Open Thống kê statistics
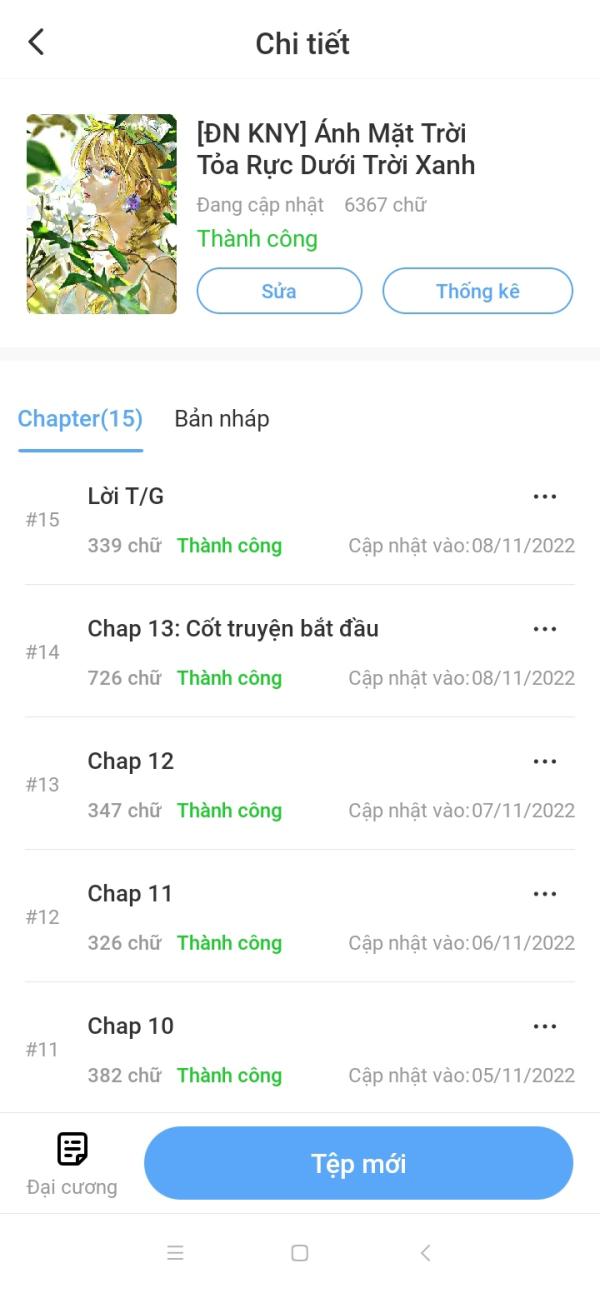Screen dimensions: 600x1293 coord(477,291)
